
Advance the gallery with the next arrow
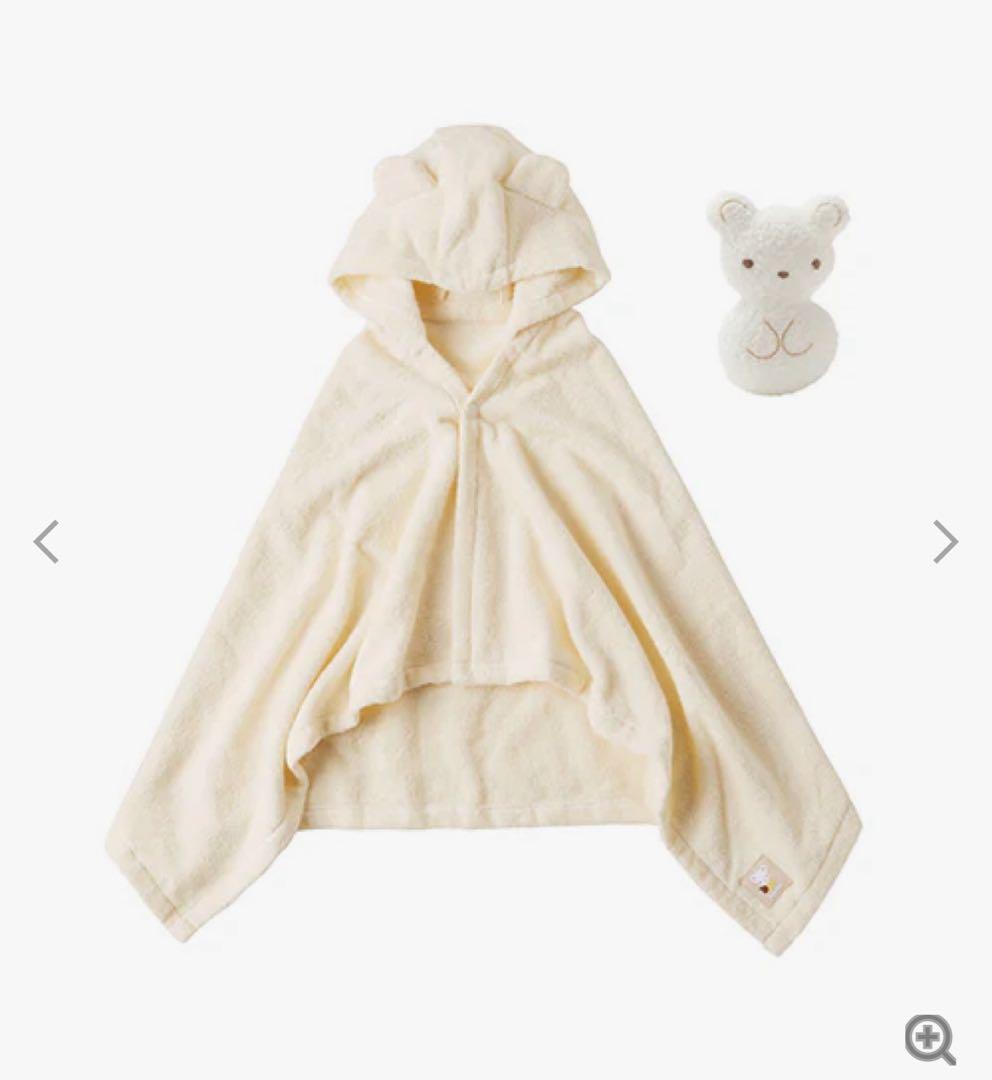point(945,541)
